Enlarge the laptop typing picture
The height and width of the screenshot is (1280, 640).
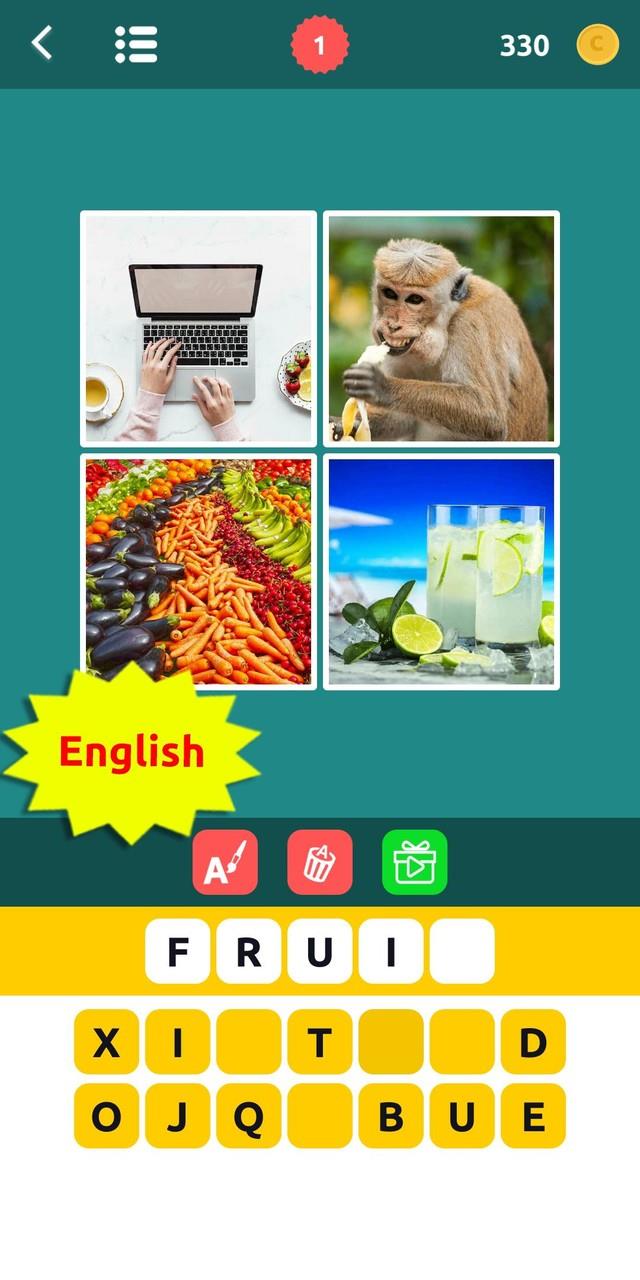pyautogui.click(x=198, y=329)
